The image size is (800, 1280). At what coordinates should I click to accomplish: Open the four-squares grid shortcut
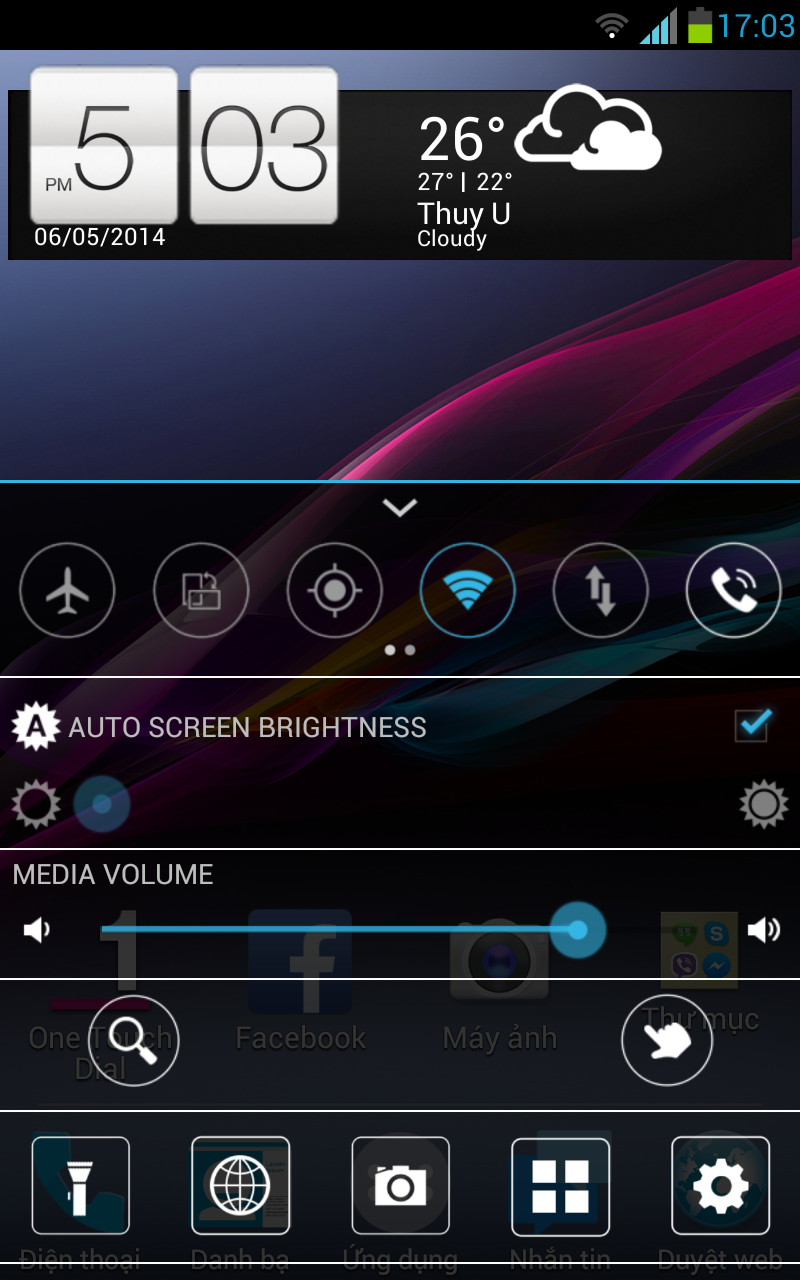[560, 1186]
